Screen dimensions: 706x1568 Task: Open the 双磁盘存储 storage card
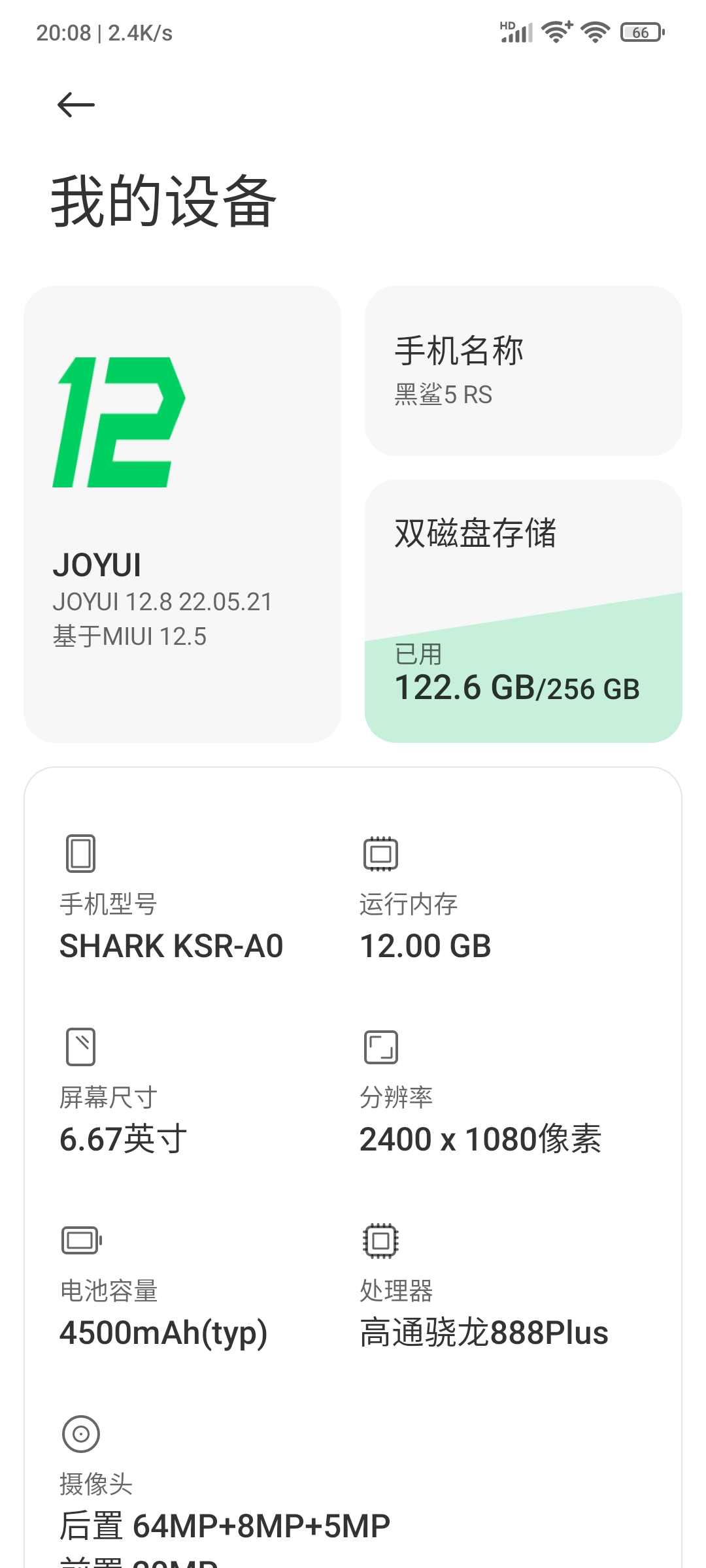[x=523, y=611]
